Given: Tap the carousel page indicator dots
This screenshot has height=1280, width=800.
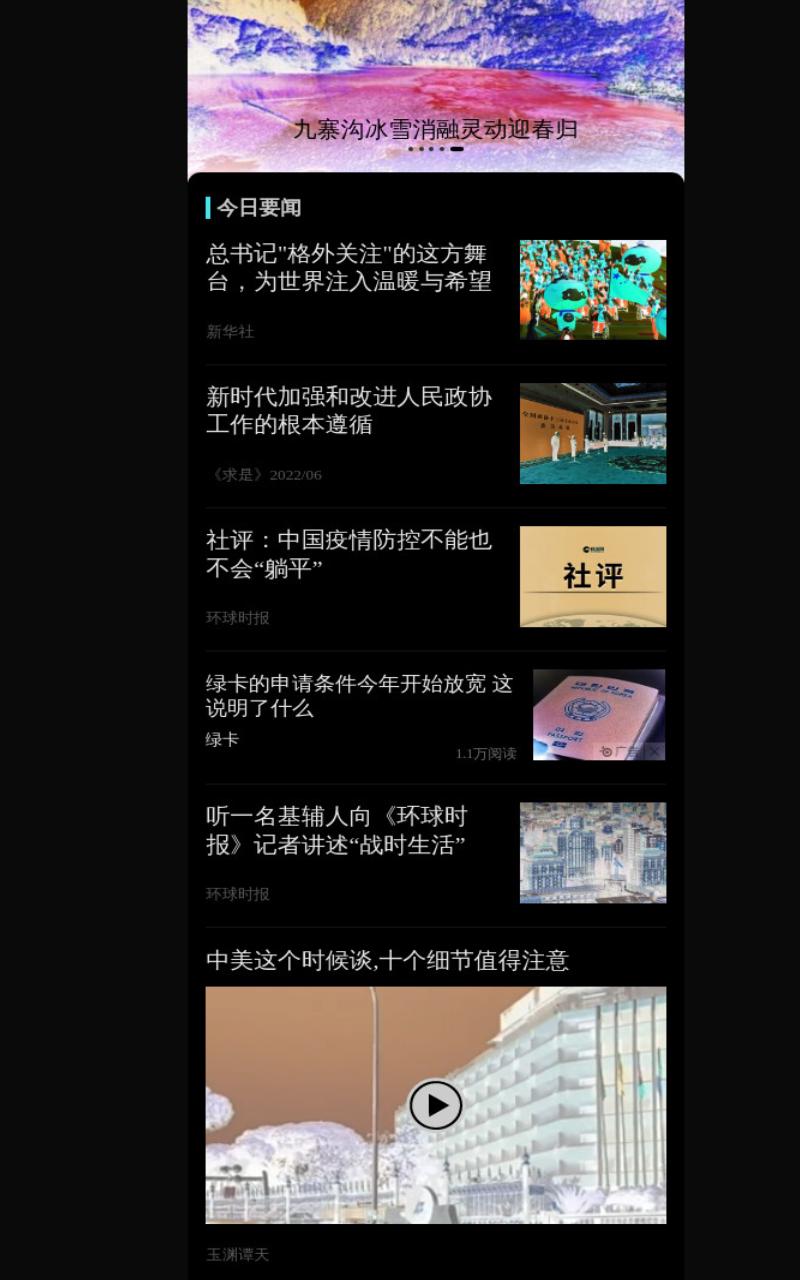Looking at the screenshot, I should (x=436, y=149).
